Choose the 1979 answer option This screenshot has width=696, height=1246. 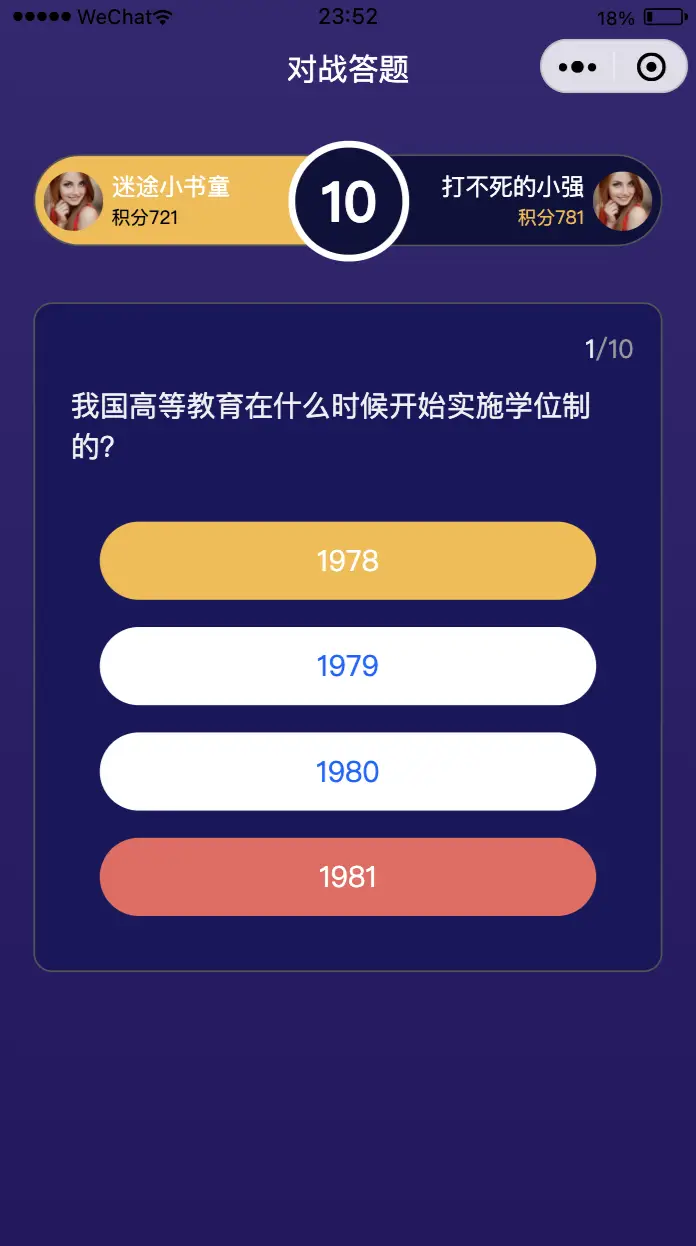point(347,666)
